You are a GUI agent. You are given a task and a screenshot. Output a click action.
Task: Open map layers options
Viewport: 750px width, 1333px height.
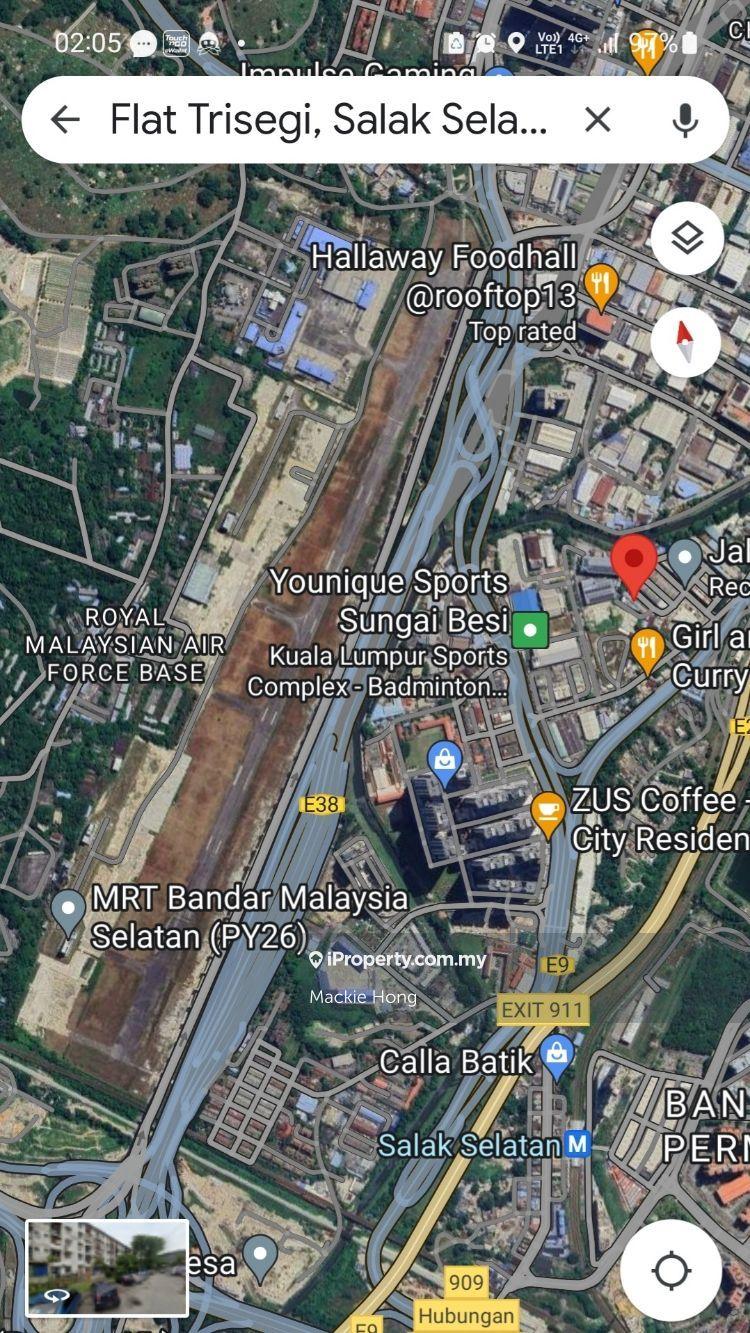pos(687,238)
